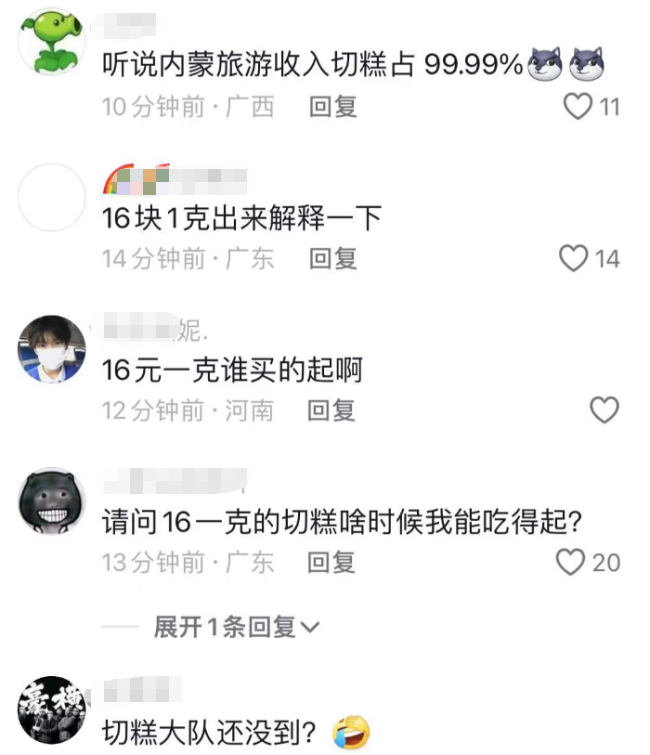The width and height of the screenshot is (650, 755).
Task: Open the avatar beside 切糕大队还没到
Action: [x=52, y=712]
